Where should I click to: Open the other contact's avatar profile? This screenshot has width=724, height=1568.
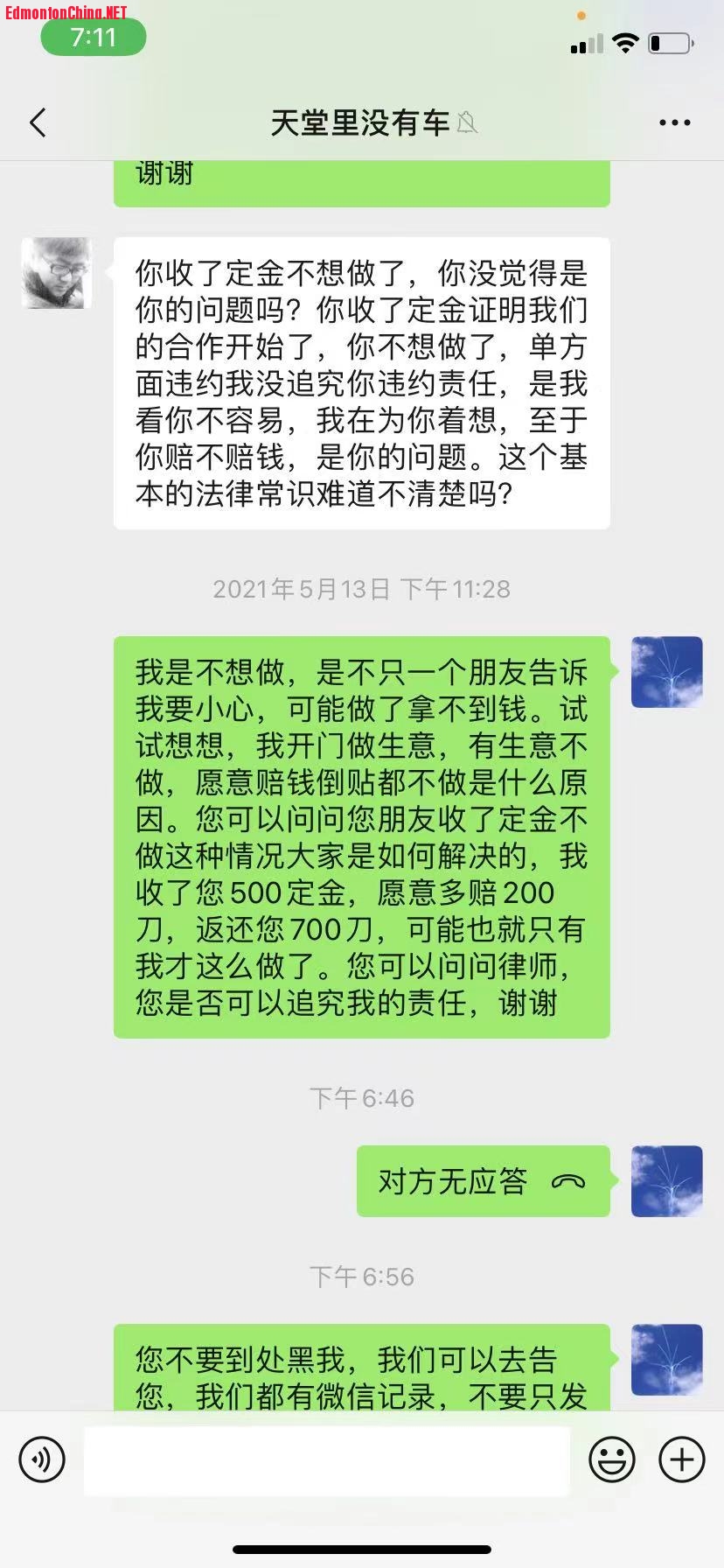tap(57, 273)
